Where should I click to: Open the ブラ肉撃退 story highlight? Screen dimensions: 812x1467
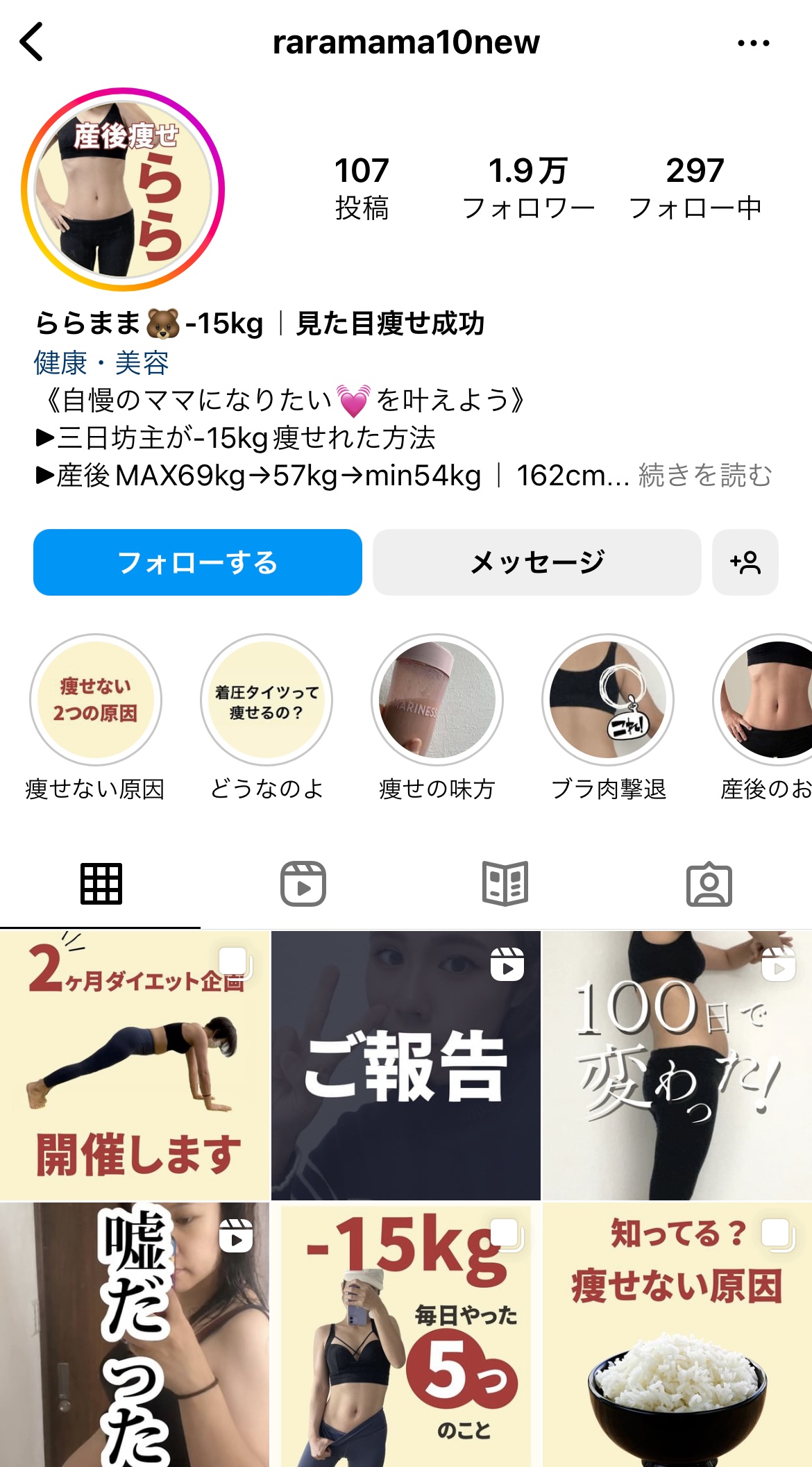[x=608, y=700]
